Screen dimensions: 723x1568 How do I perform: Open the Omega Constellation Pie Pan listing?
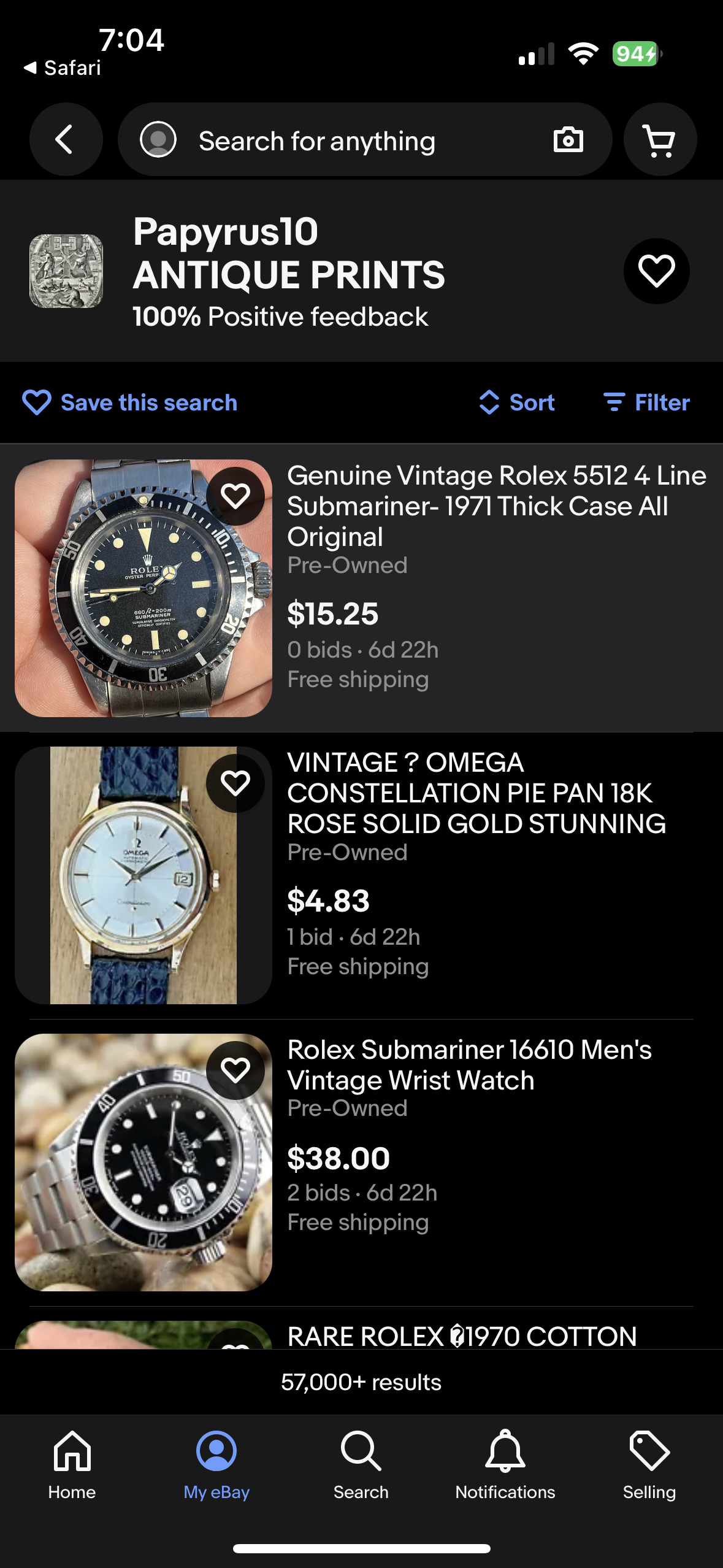click(x=476, y=793)
